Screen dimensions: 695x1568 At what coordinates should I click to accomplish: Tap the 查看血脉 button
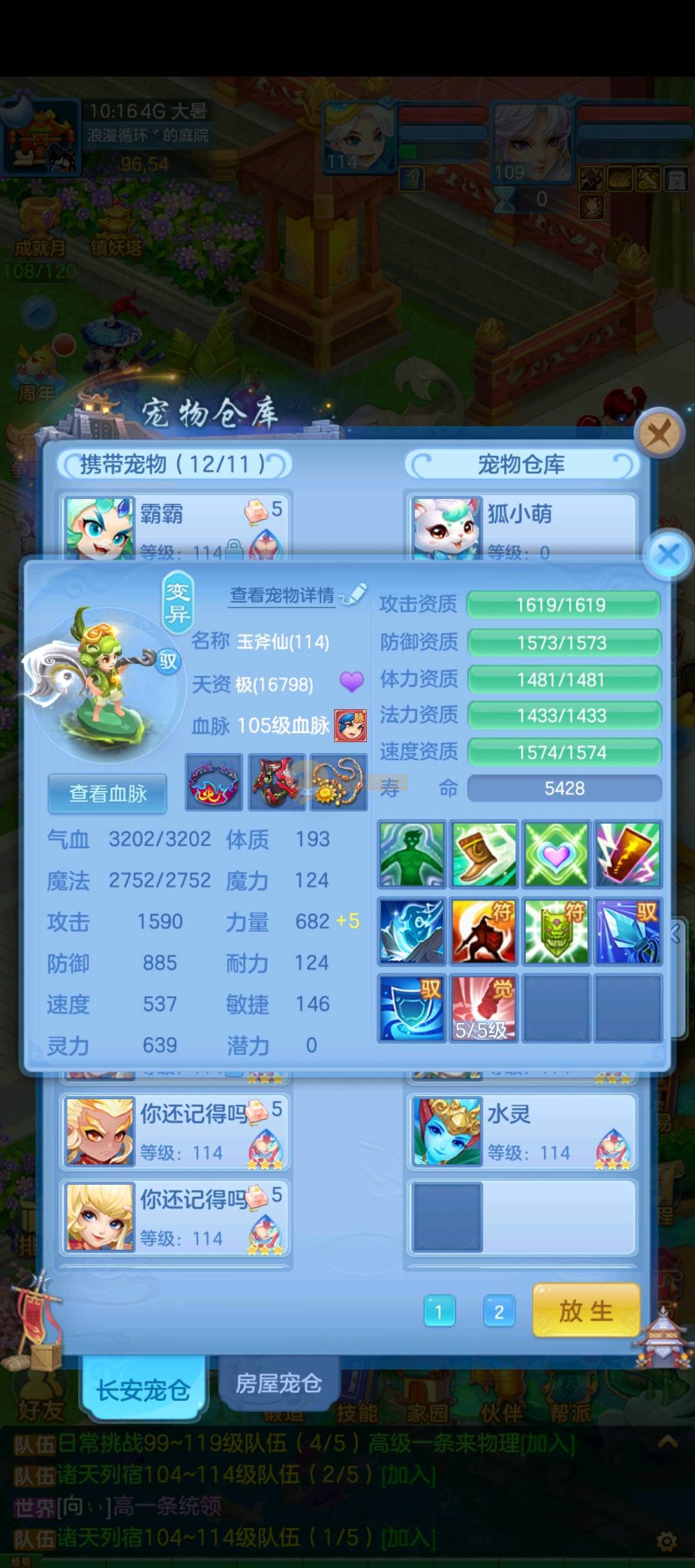107,794
